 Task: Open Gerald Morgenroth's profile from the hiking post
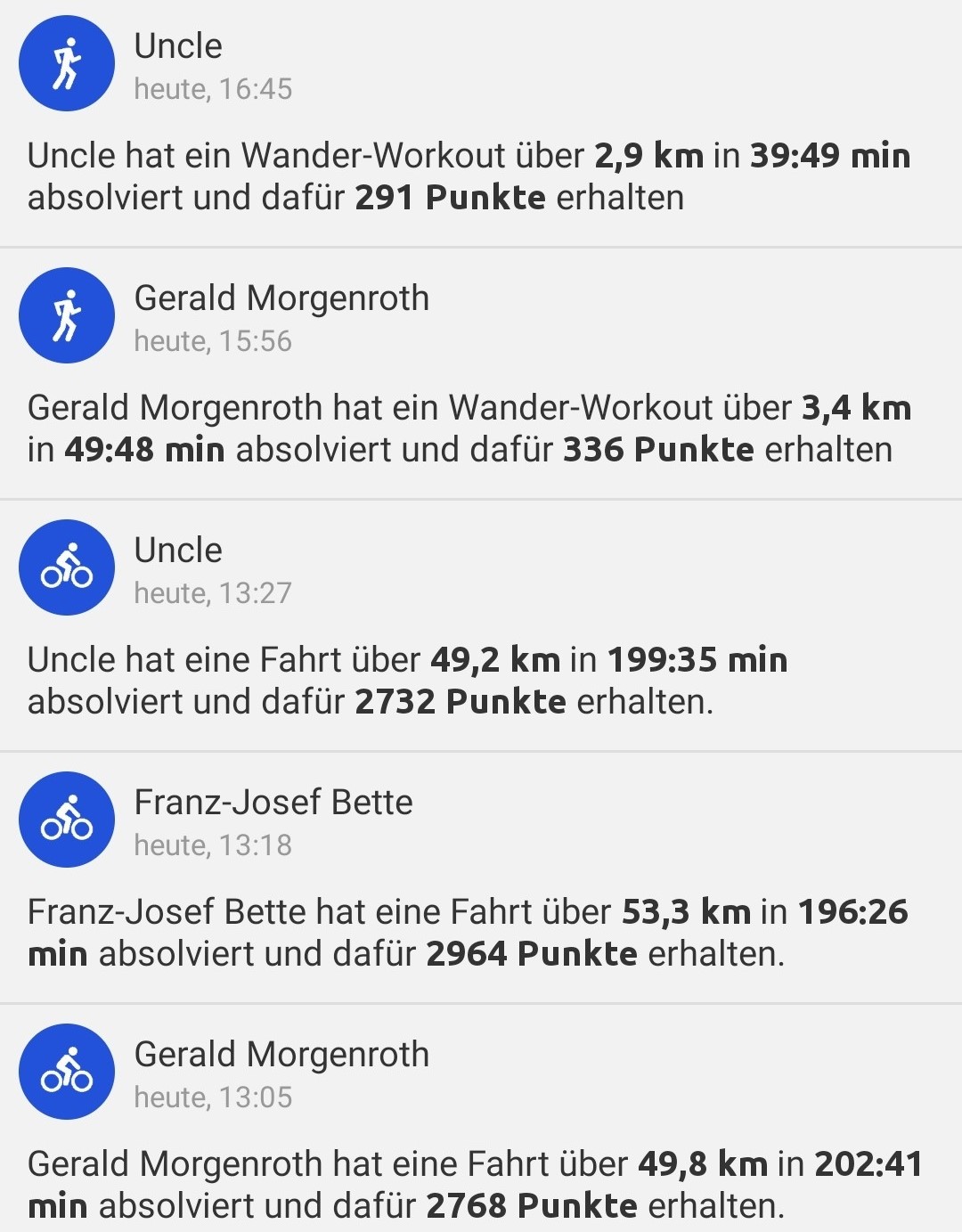[x=281, y=298]
